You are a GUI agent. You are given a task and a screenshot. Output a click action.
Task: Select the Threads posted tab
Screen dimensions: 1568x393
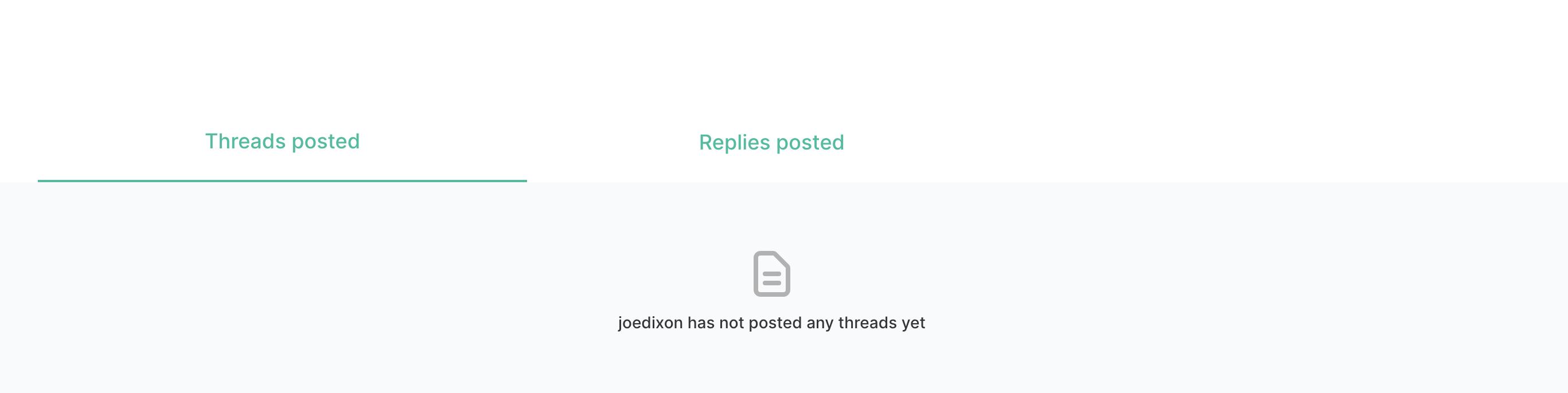point(282,142)
